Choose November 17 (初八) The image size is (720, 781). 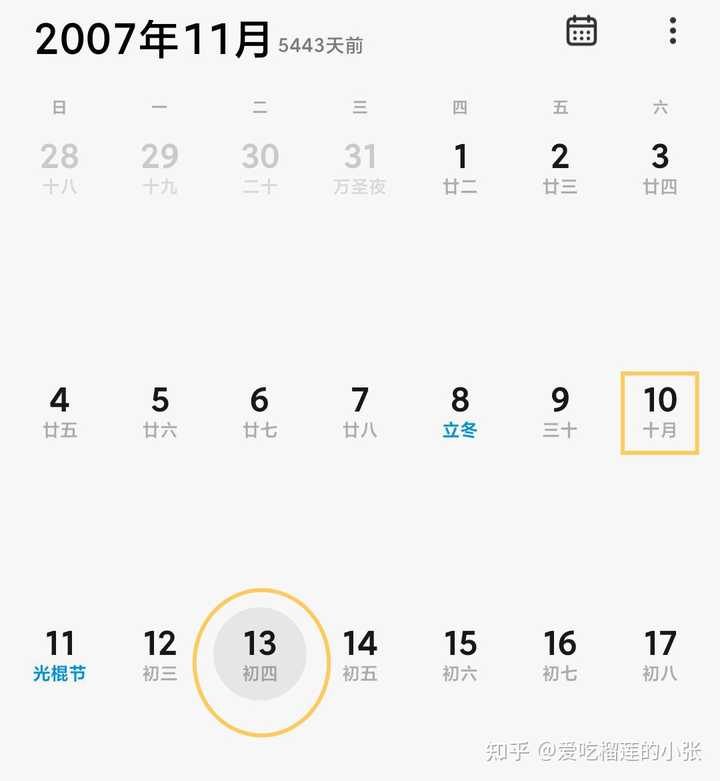click(x=660, y=655)
